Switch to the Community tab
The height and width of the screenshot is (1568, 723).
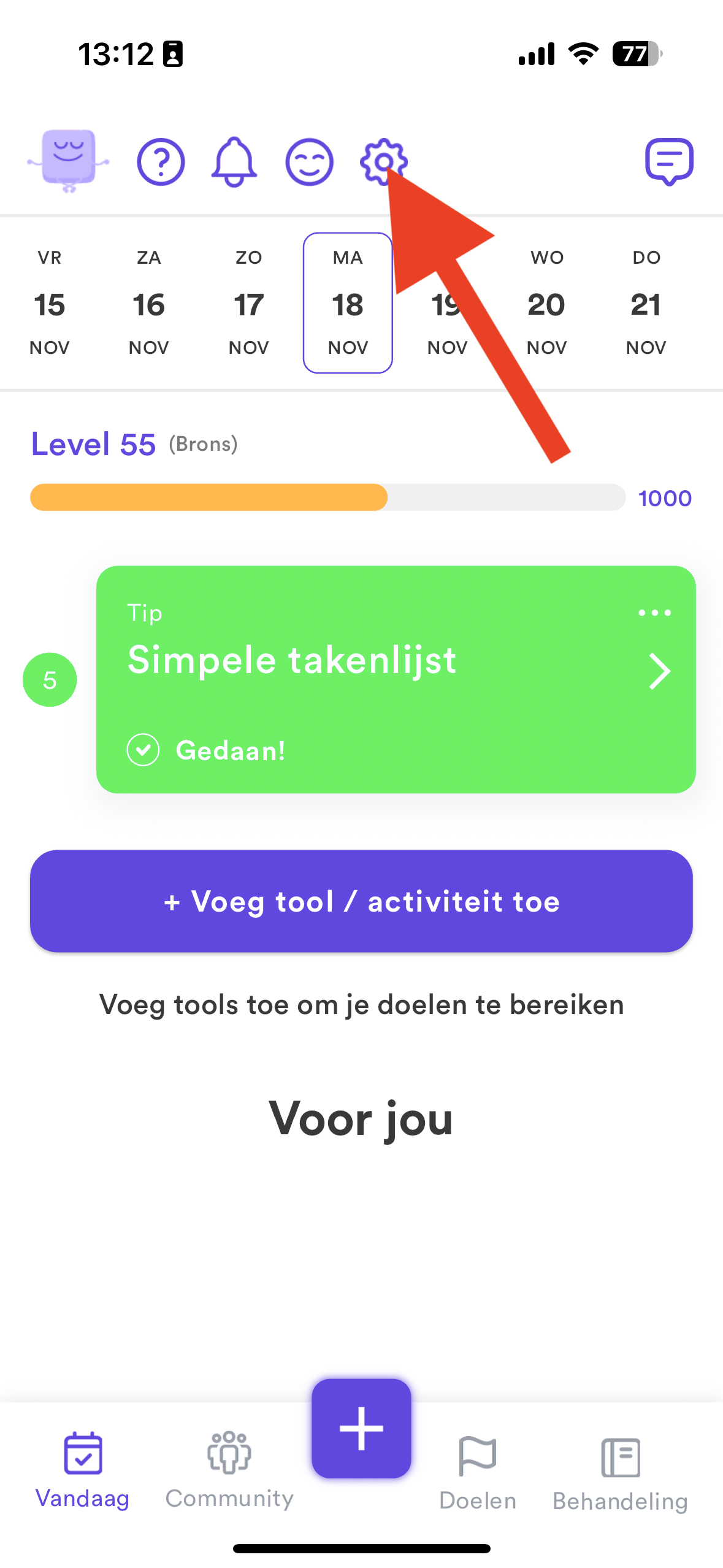point(229,1469)
